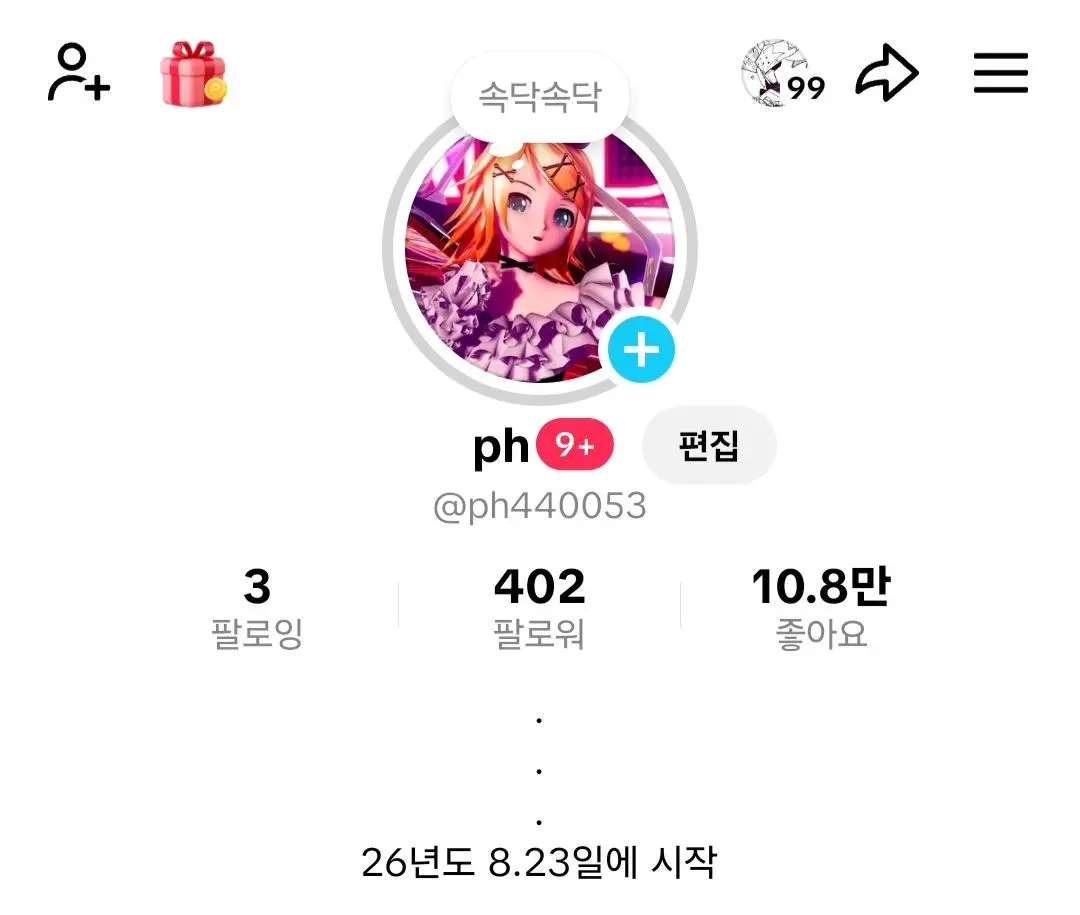Screen dimensions: 1080x915
Task: Open the profile picture
Action: tap(539, 255)
